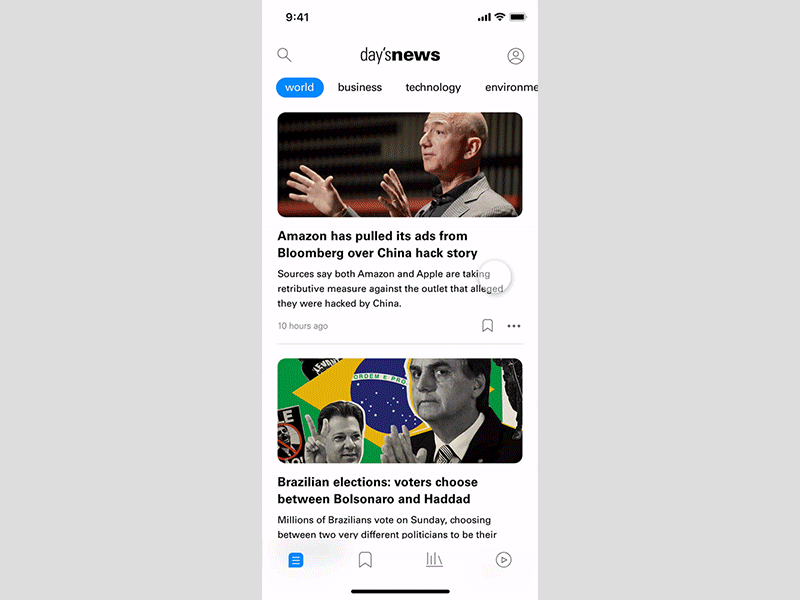Open more options for Amazon article

pyautogui.click(x=514, y=325)
